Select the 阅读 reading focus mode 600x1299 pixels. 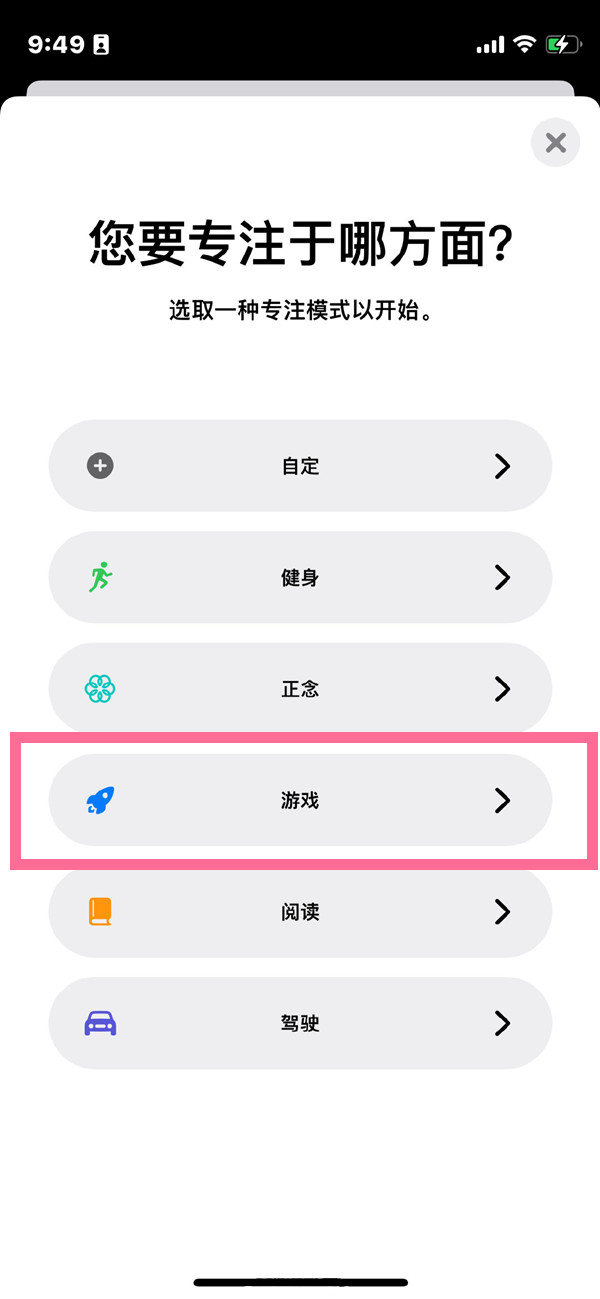click(x=300, y=912)
